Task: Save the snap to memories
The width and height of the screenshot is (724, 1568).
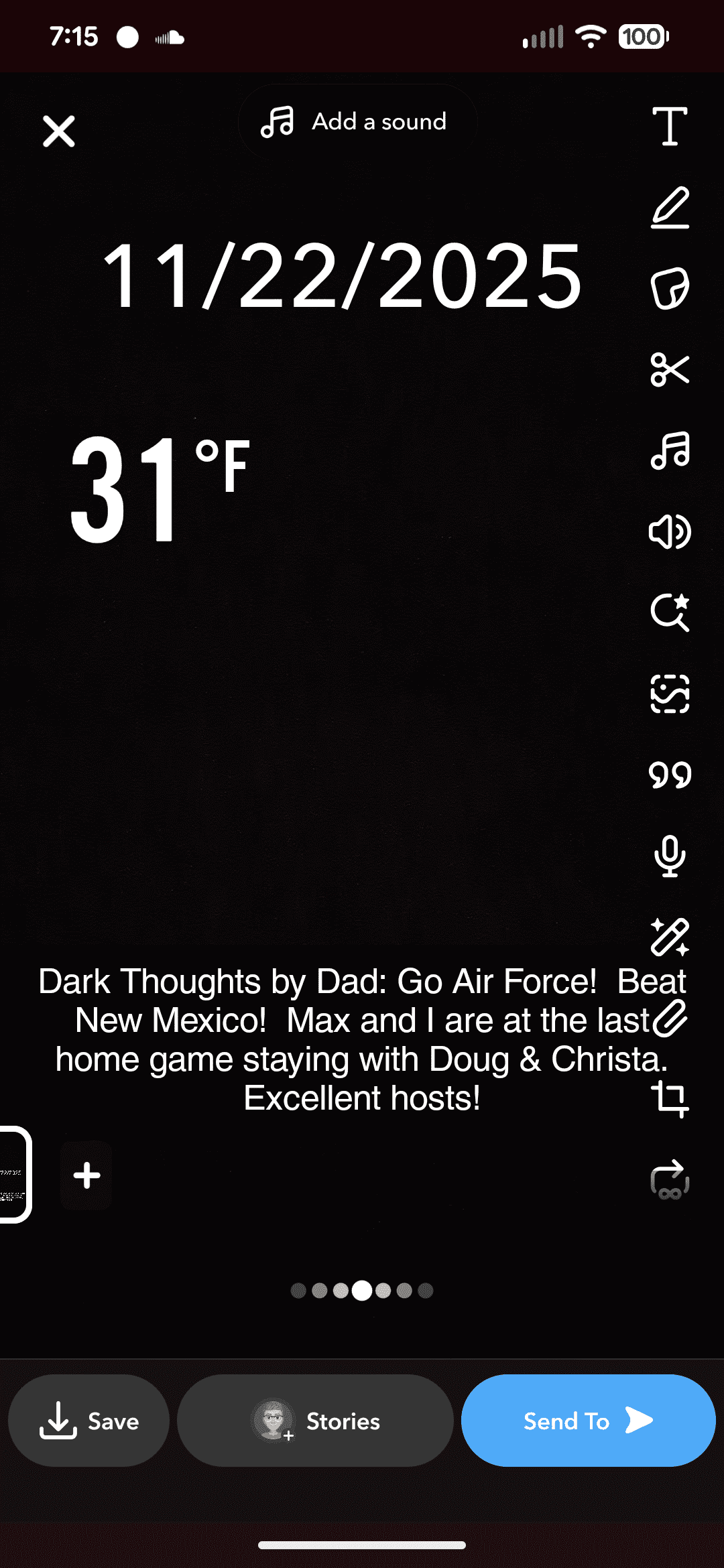Action: pyautogui.click(x=88, y=1421)
